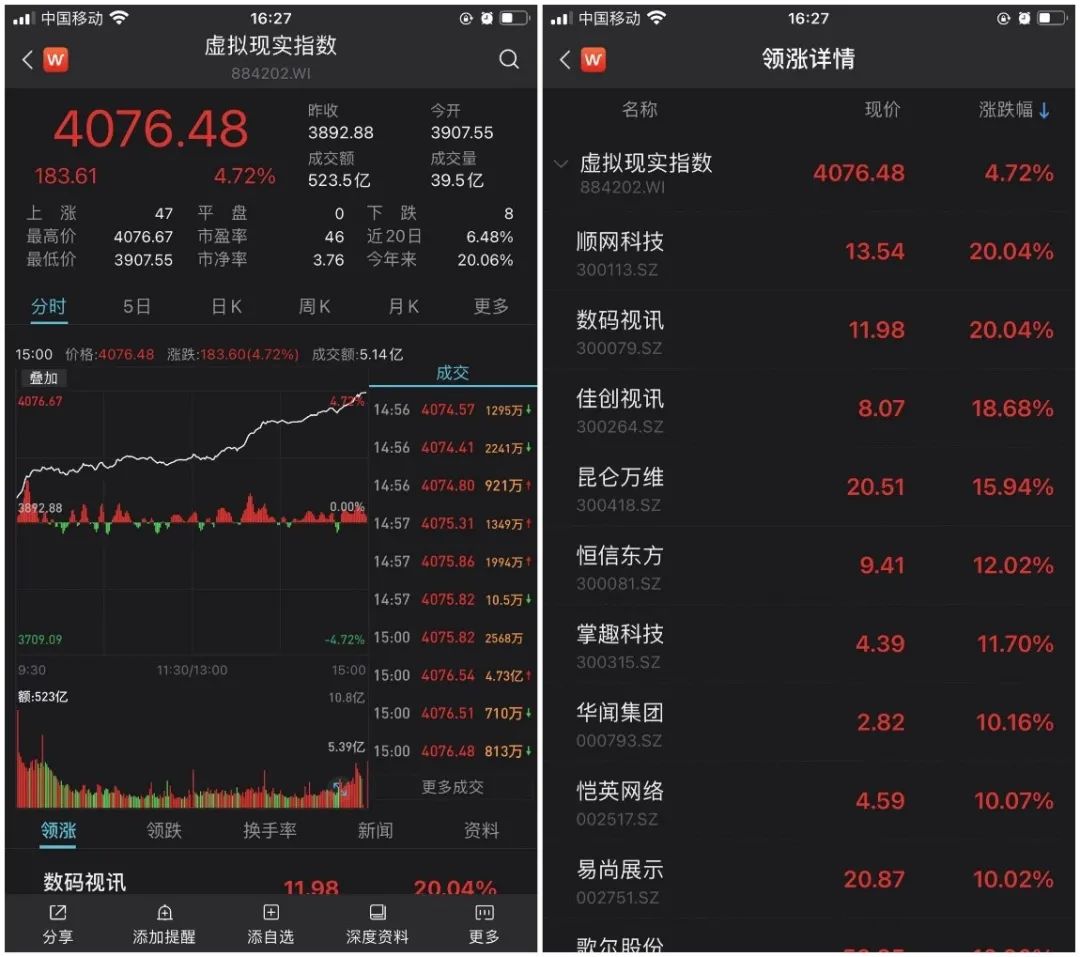The image size is (1080, 957).
Task: Add index to watchlist via 添自选
Action: click(271, 924)
